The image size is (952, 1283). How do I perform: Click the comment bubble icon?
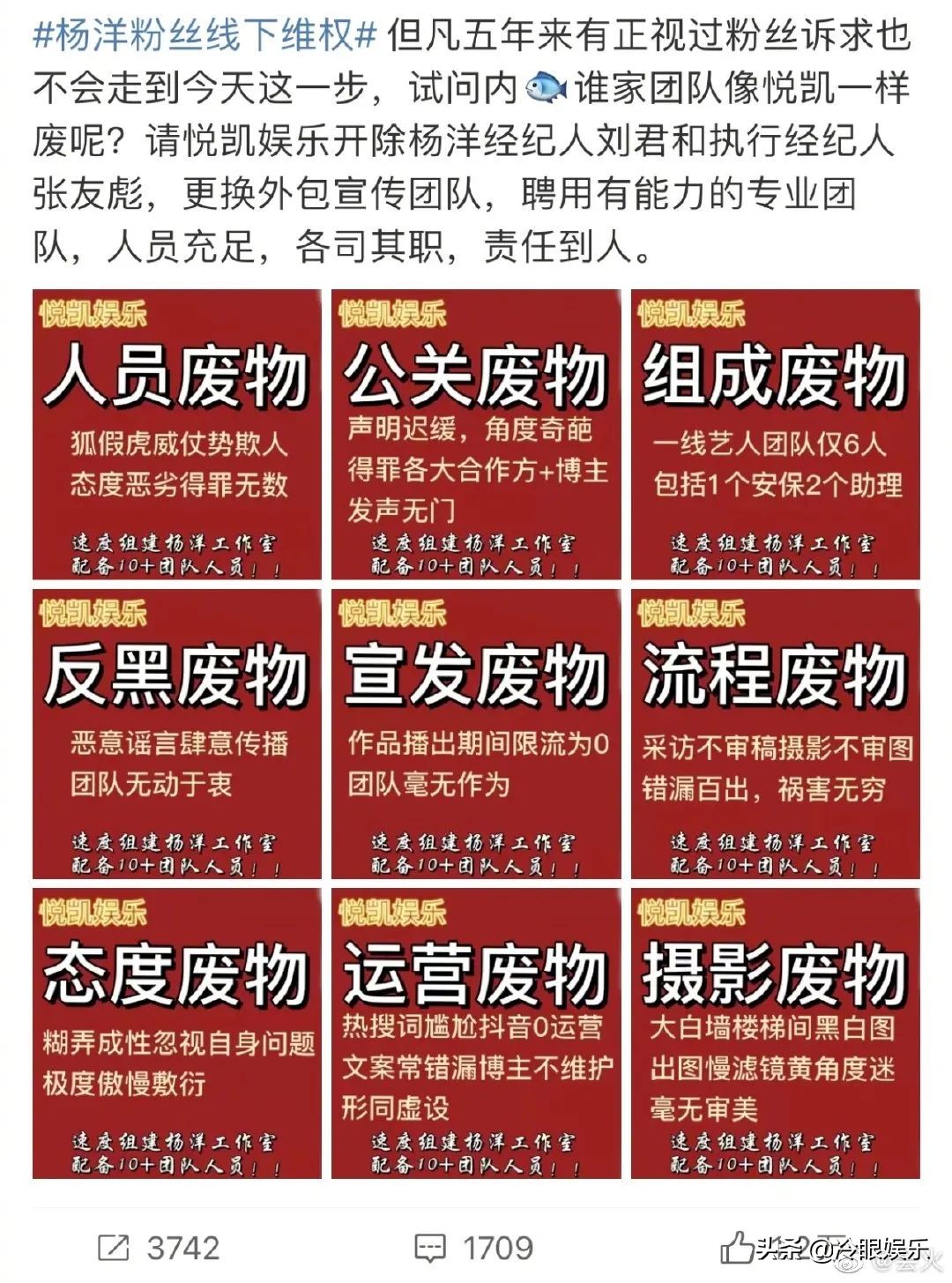point(429,1246)
